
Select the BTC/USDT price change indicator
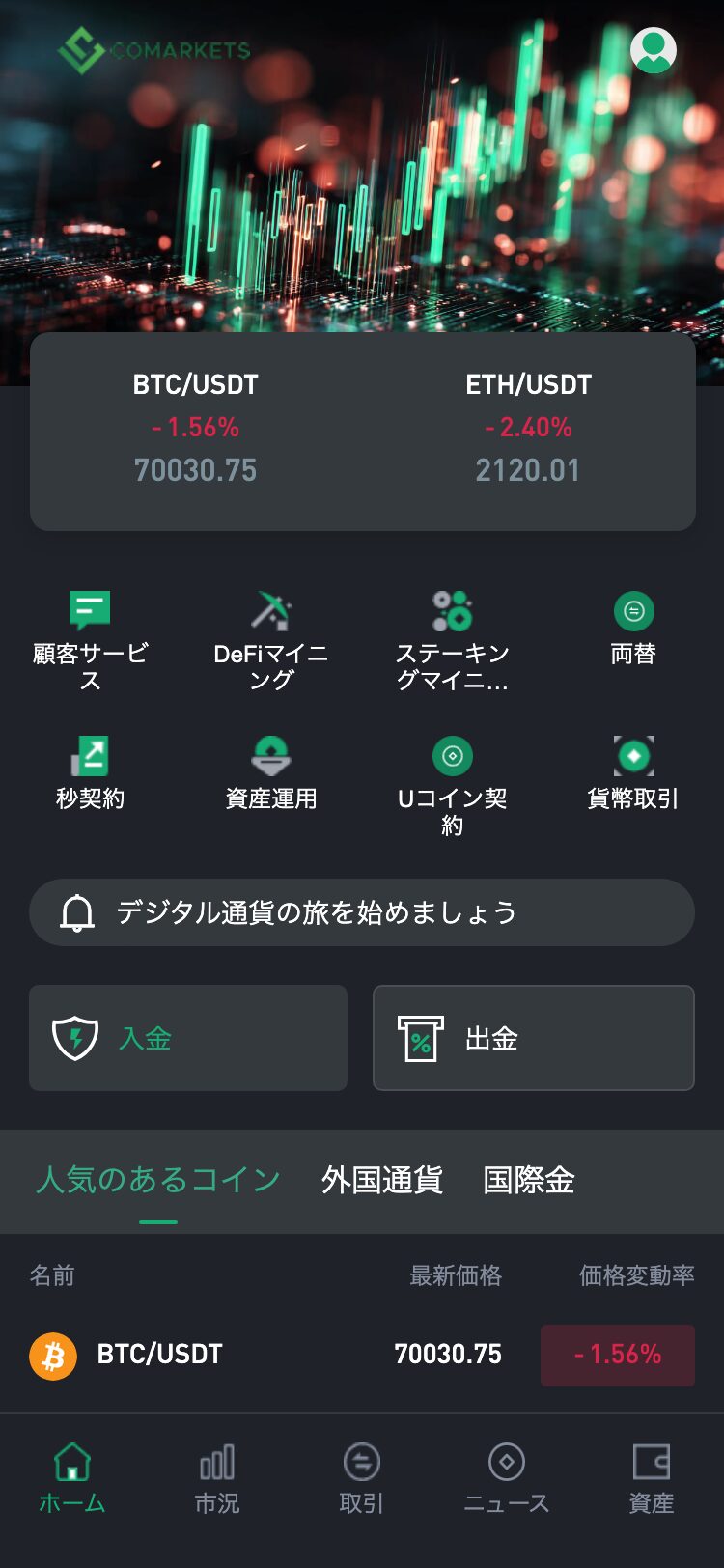click(x=617, y=1355)
